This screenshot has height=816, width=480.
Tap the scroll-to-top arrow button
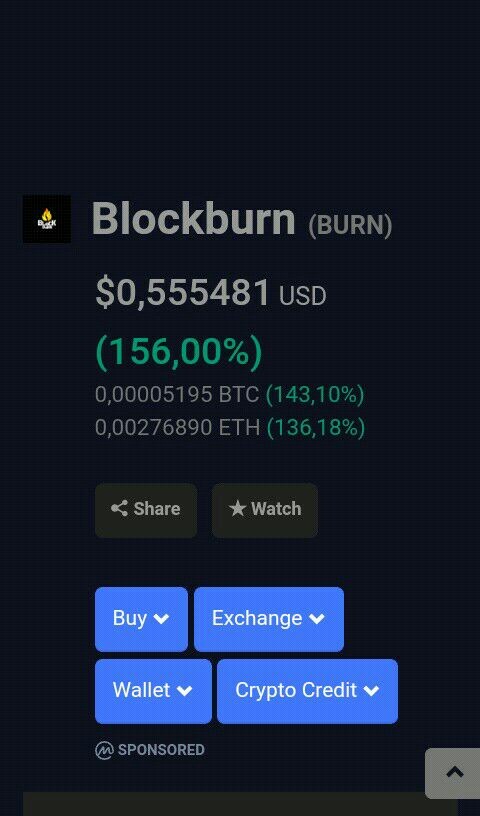(x=454, y=773)
